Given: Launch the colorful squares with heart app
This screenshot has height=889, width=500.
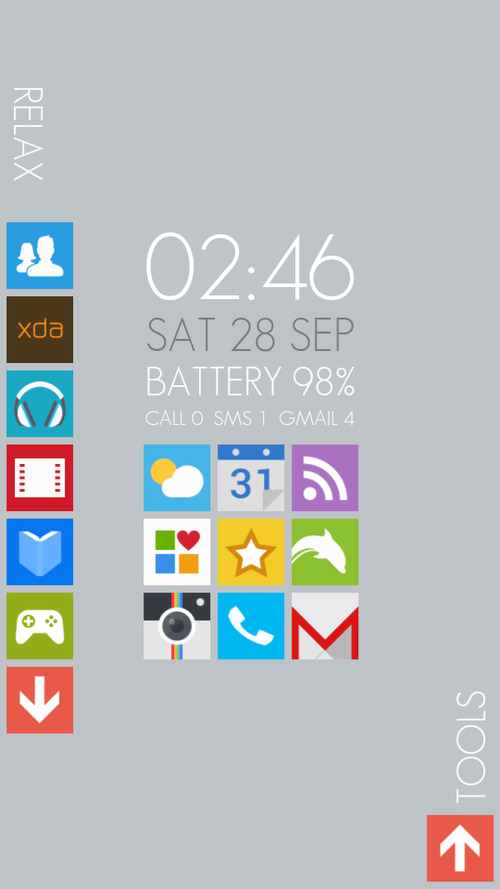Looking at the screenshot, I should 177,552.
